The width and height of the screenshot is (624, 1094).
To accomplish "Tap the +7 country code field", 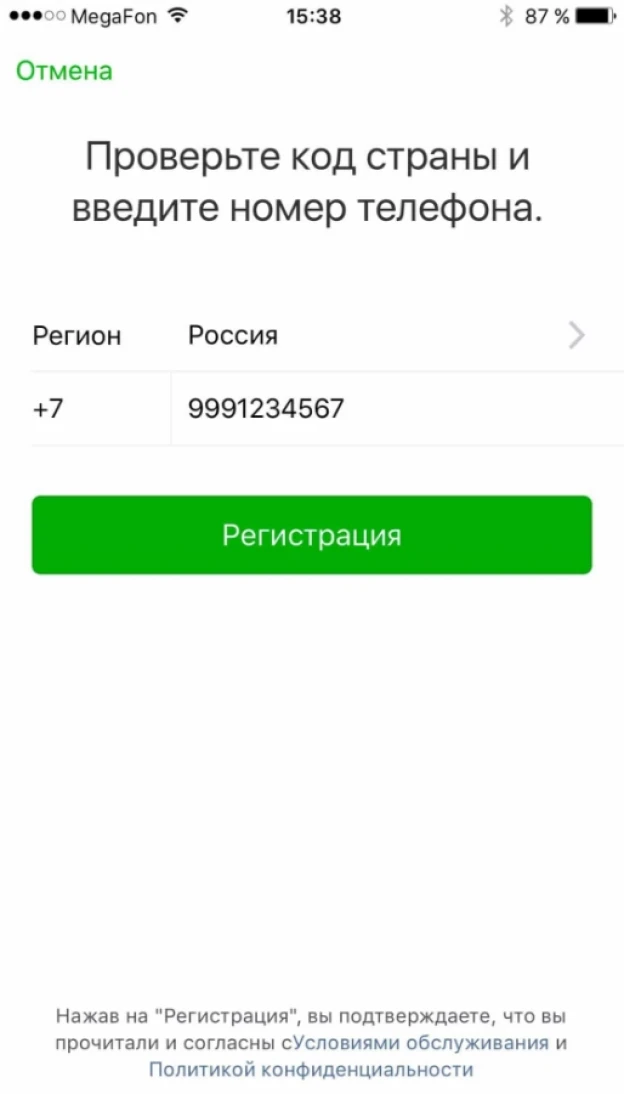I will (101, 408).
